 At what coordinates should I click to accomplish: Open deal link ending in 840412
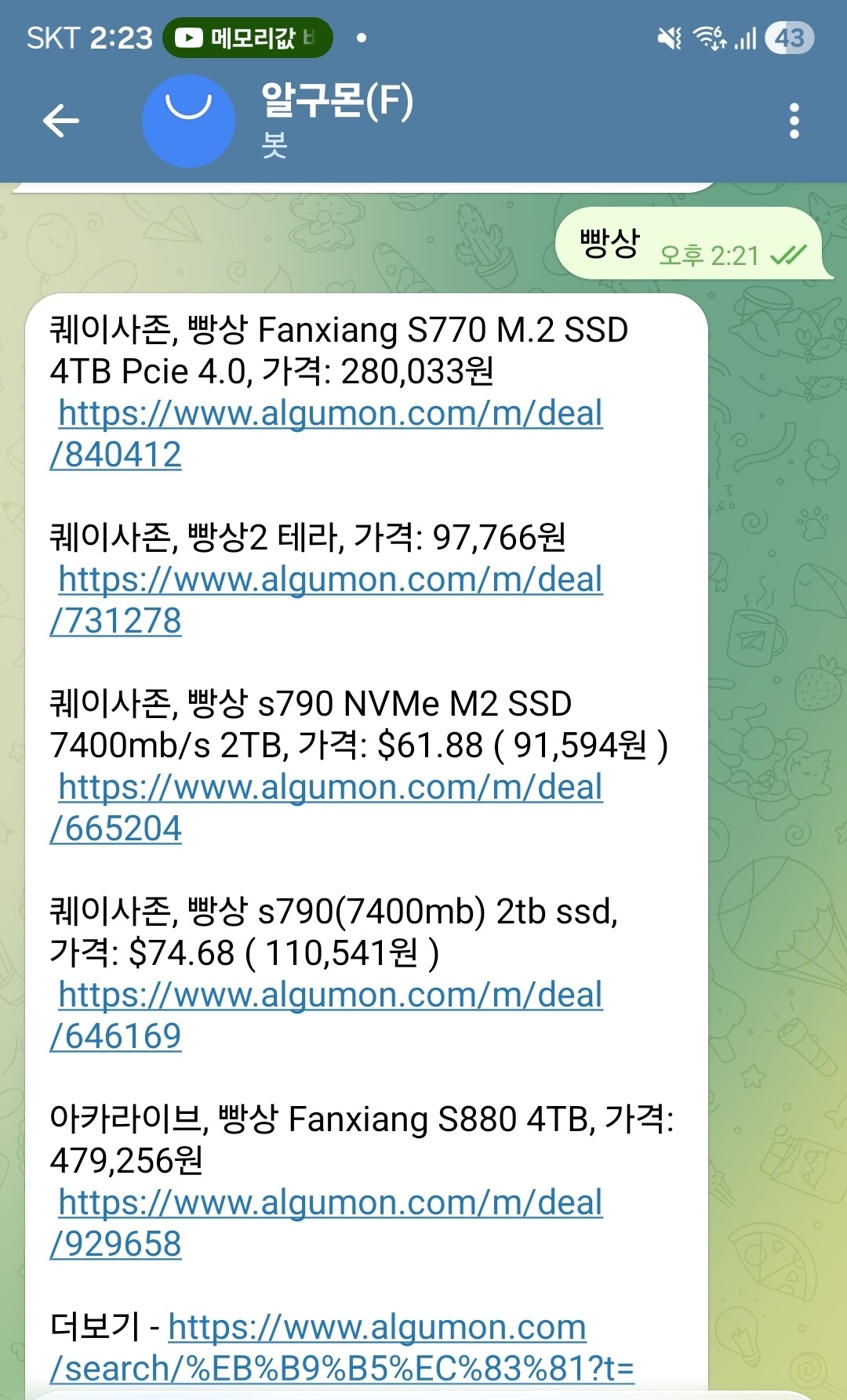pyautogui.click(x=329, y=415)
